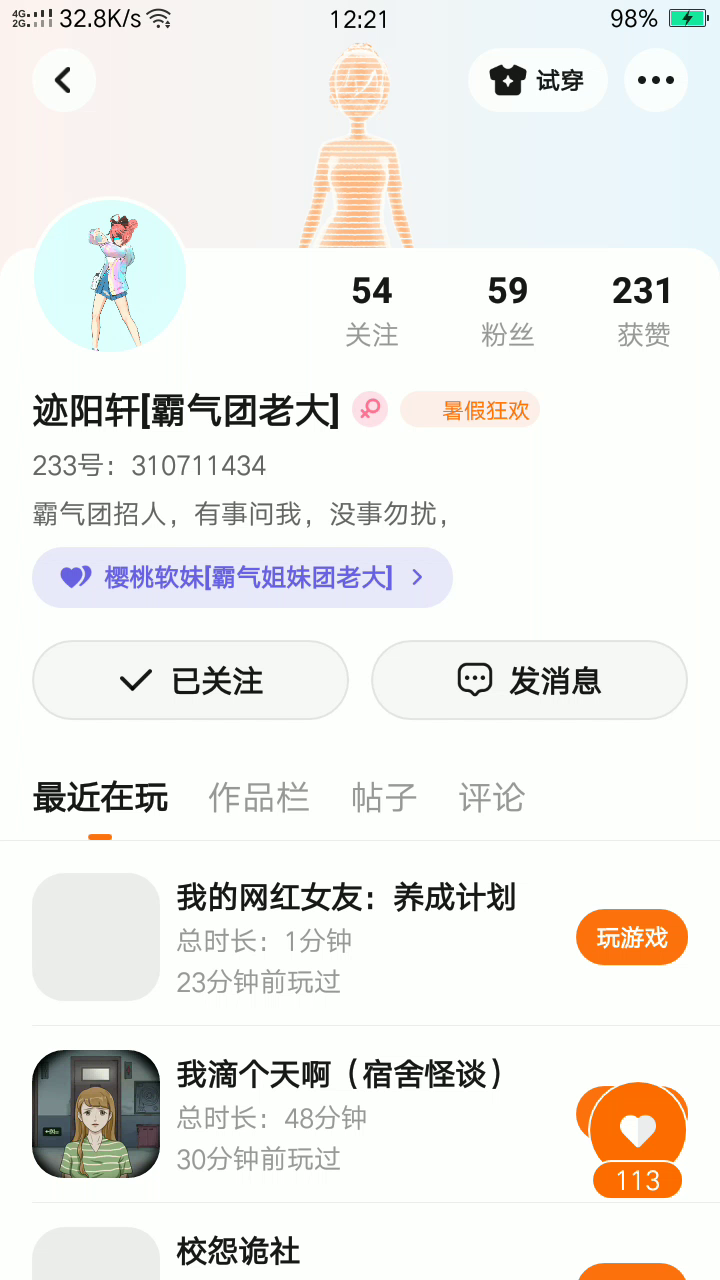Switch to the 帖子 tab

tap(384, 798)
